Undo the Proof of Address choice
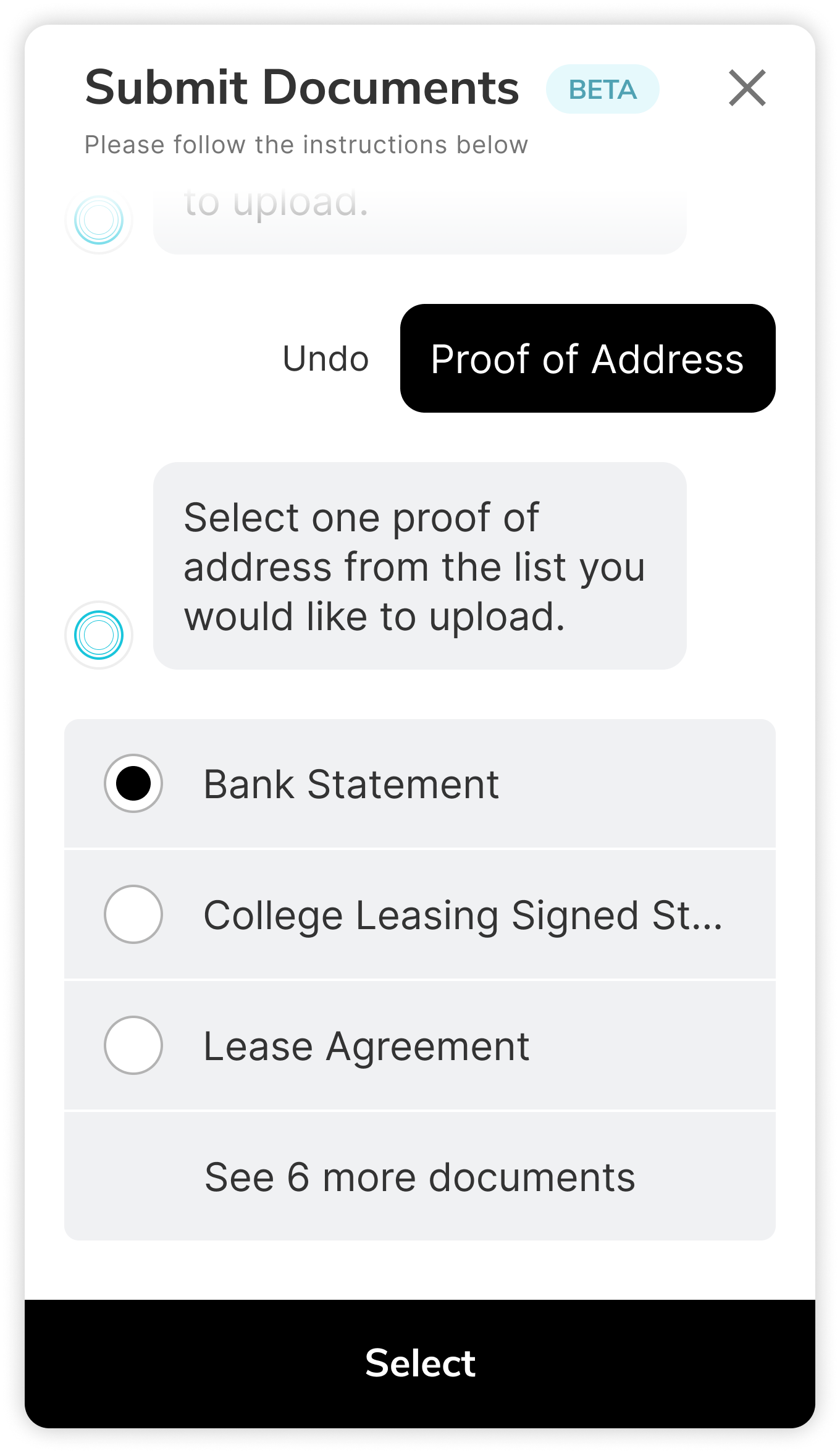Screen dimensions: 840x1453 coord(325,359)
